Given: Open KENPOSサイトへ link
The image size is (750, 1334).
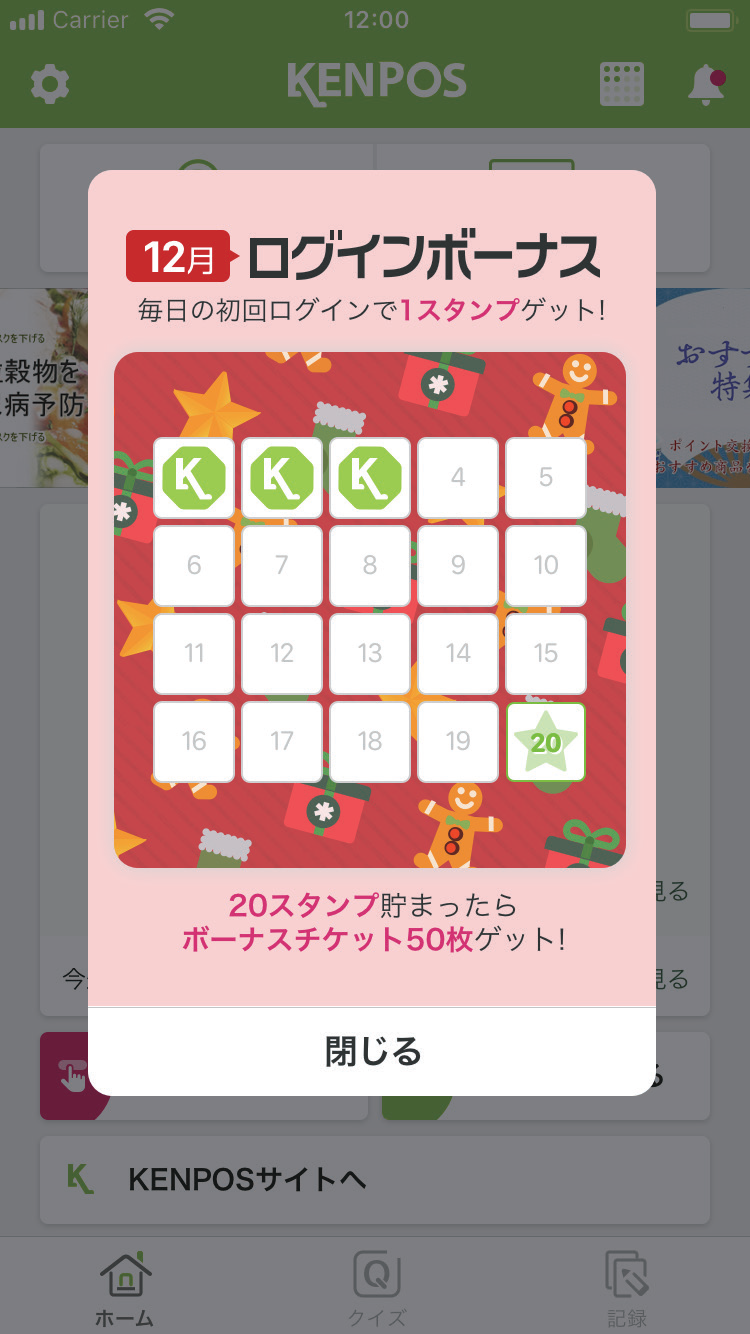Looking at the screenshot, I should [374, 1180].
